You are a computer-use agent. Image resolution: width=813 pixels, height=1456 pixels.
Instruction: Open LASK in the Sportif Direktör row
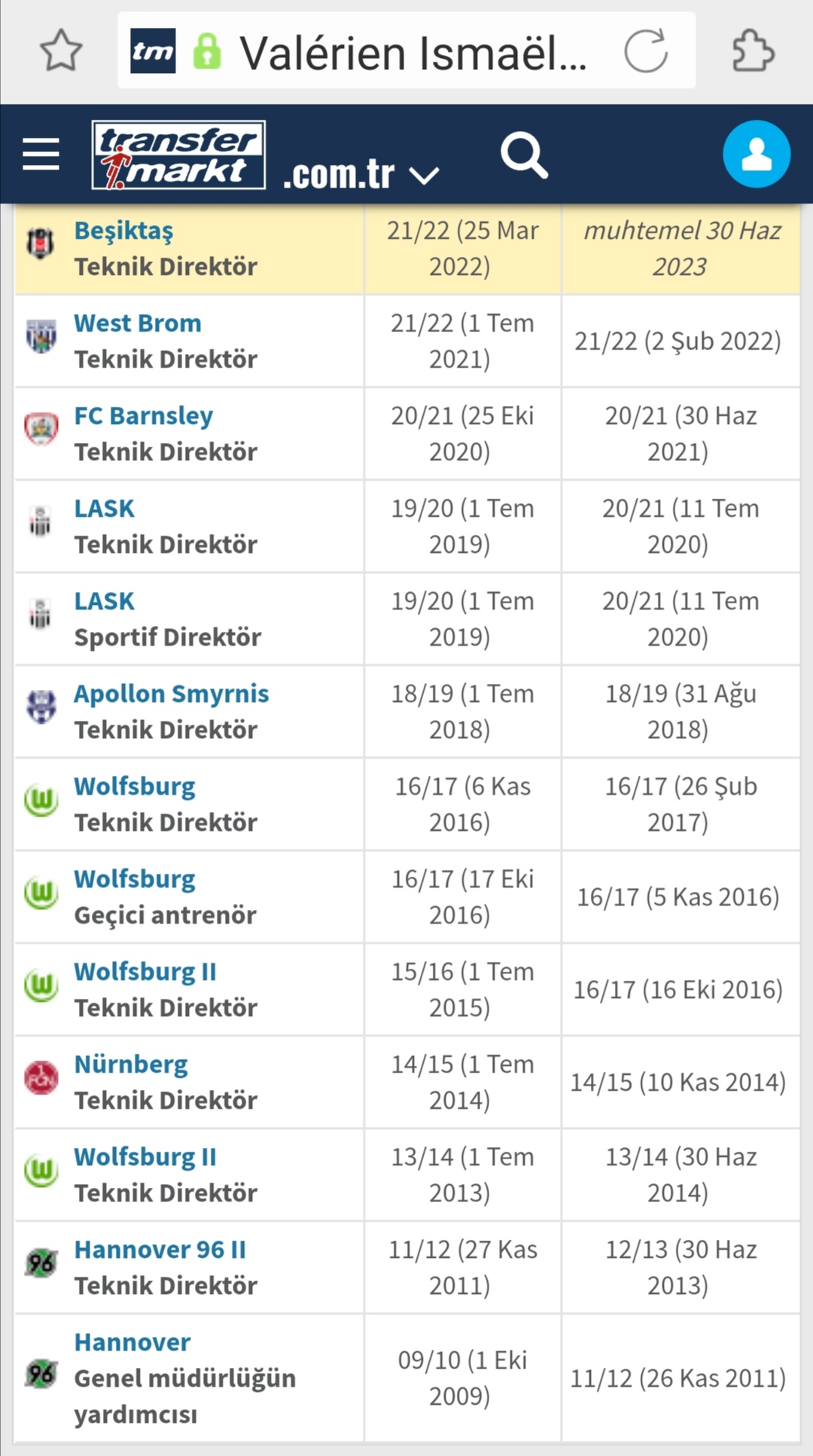(104, 601)
